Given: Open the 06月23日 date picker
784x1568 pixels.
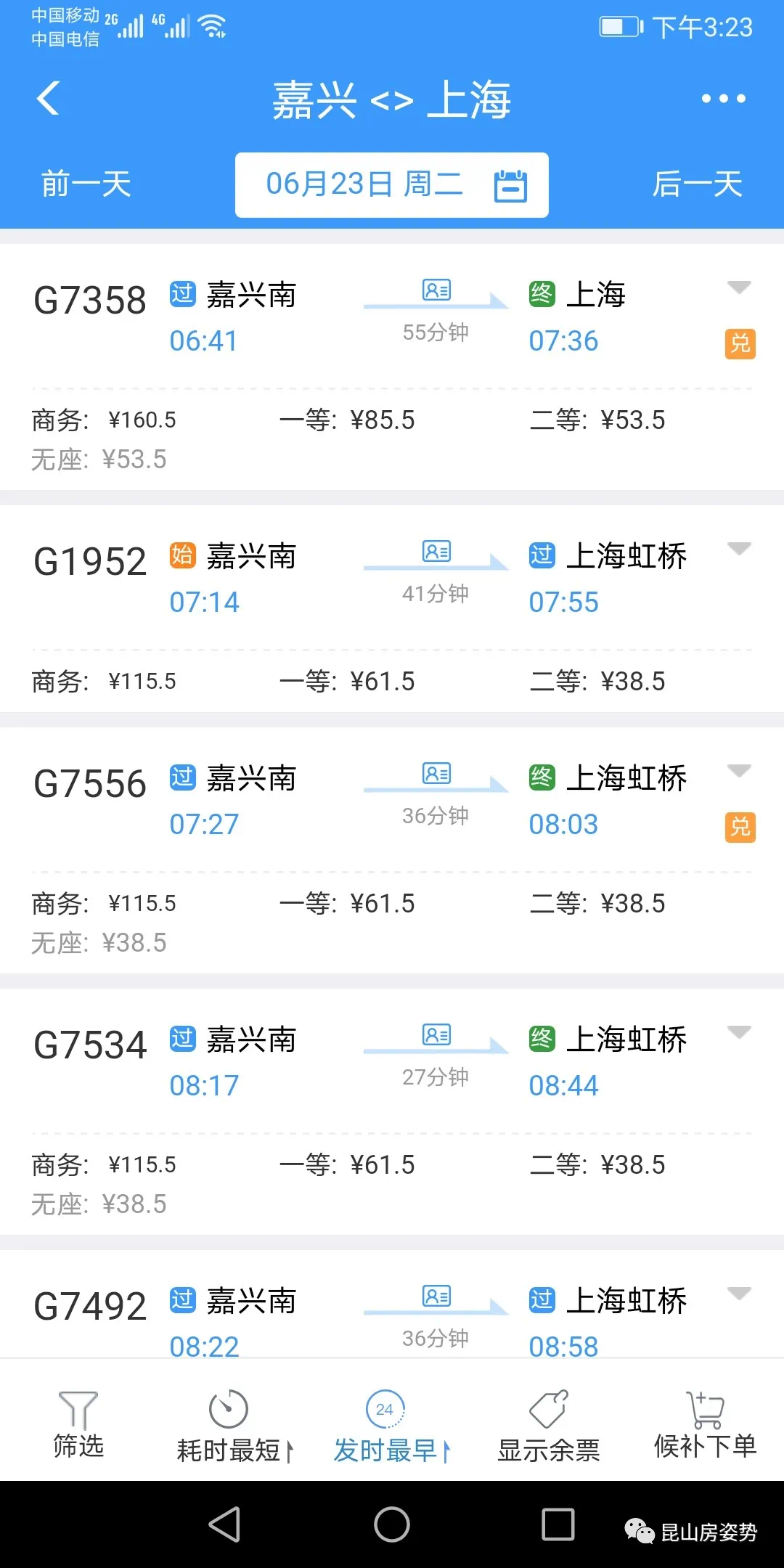Looking at the screenshot, I should [x=392, y=185].
